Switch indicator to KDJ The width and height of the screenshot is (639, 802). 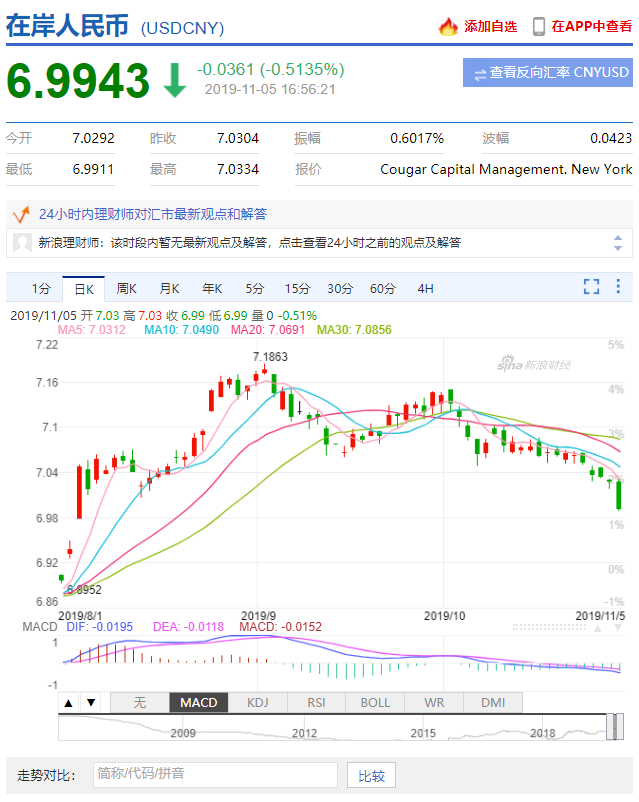click(258, 703)
